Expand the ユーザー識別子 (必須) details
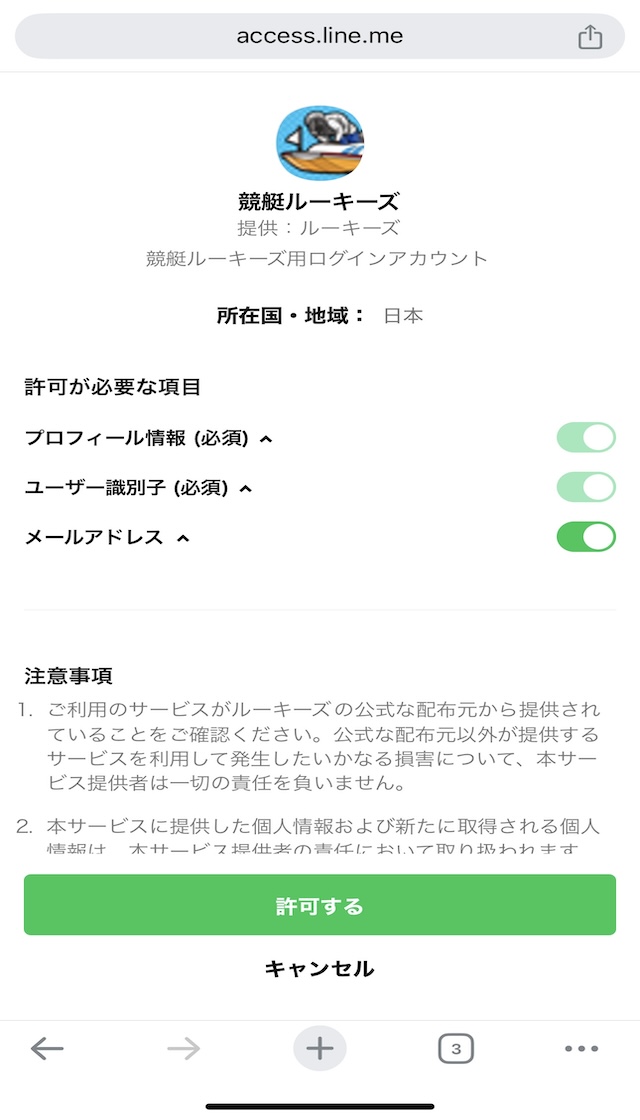 point(245,489)
